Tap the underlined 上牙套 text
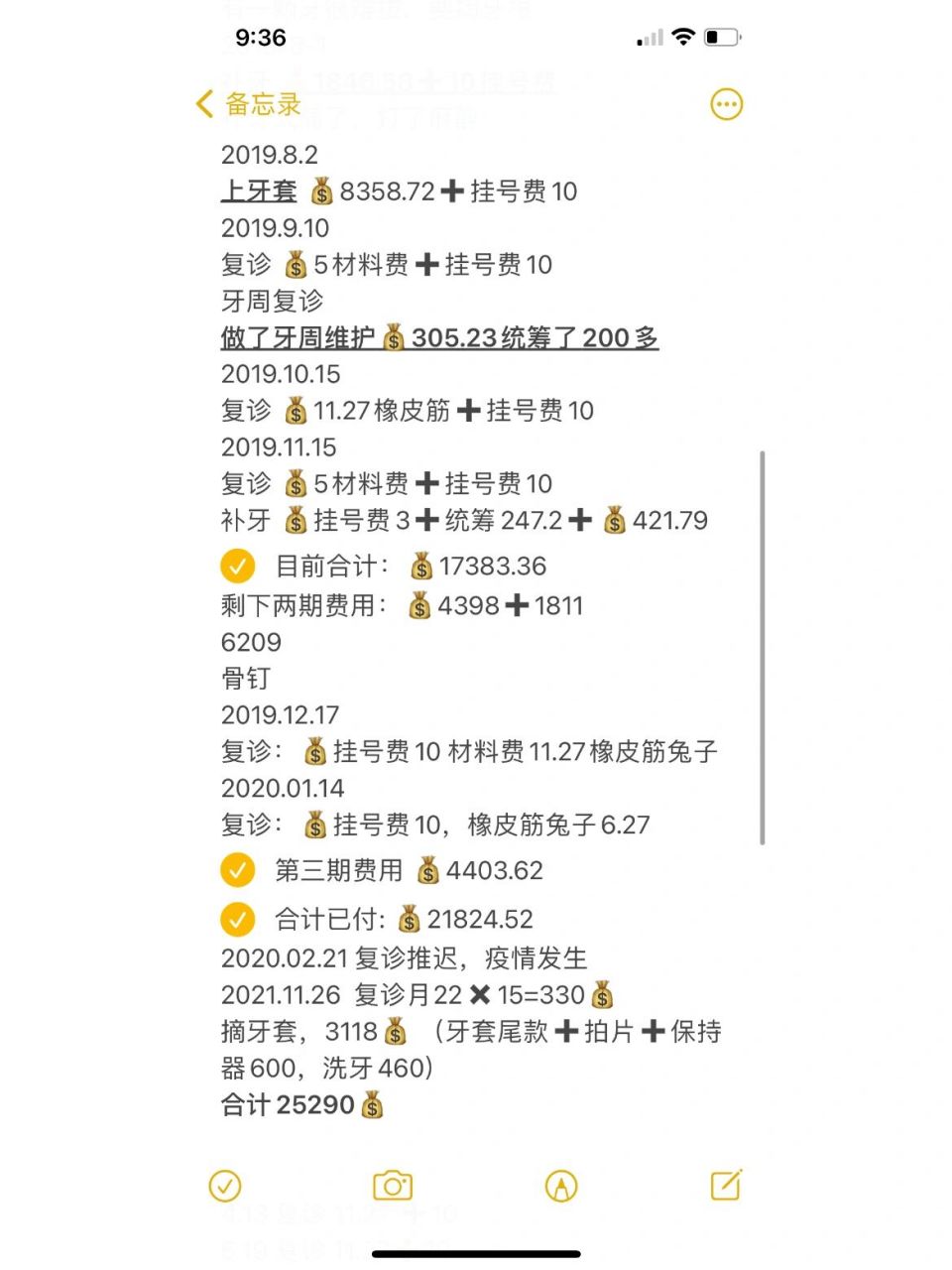This screenshot has width=952, height=1270. point(258,190)
